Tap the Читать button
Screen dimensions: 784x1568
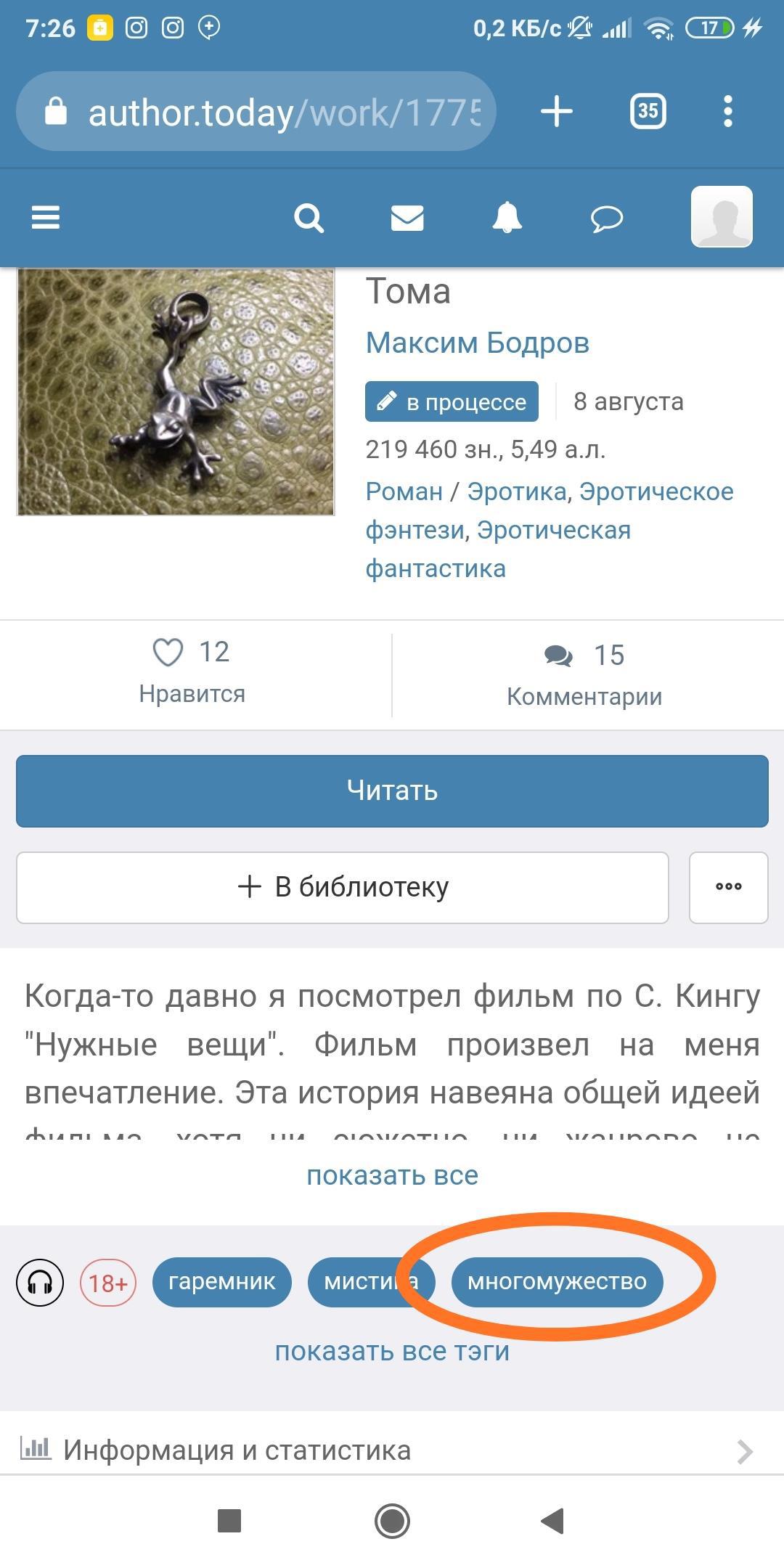point(392,791)
